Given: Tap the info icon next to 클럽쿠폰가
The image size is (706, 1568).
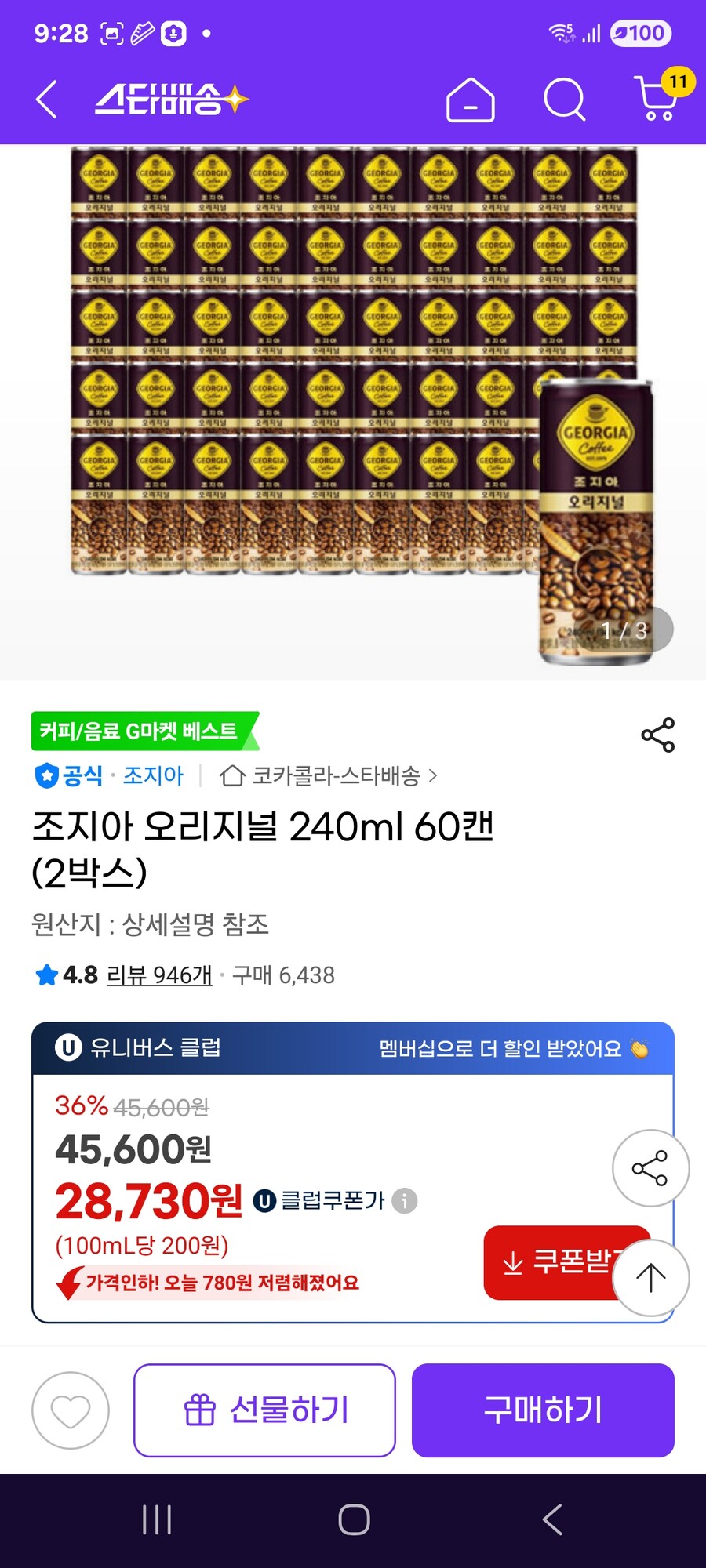Looking at the screenshot, I should click(x=404, y=1200).
